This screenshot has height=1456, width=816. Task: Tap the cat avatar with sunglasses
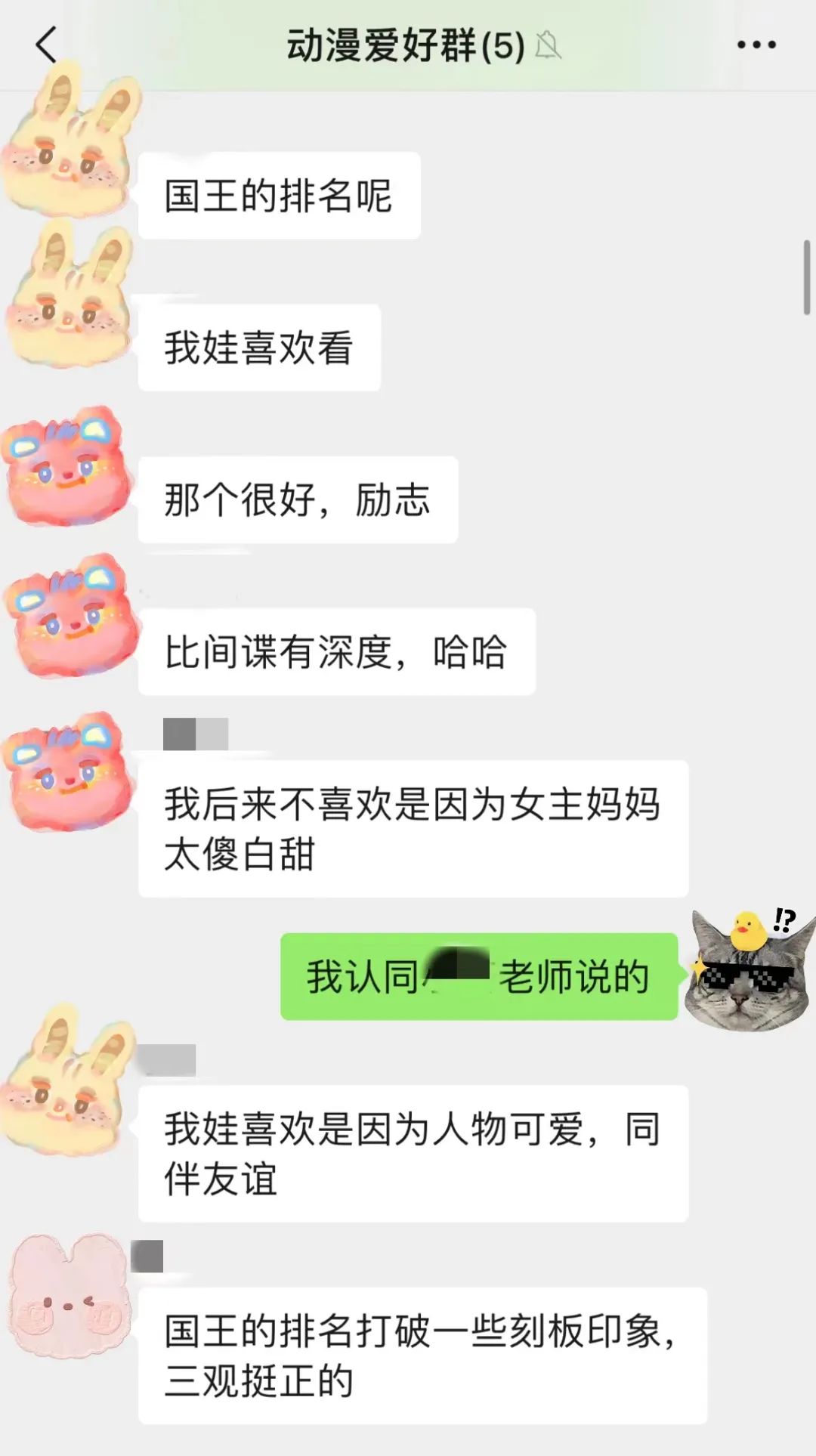(749, 969)
